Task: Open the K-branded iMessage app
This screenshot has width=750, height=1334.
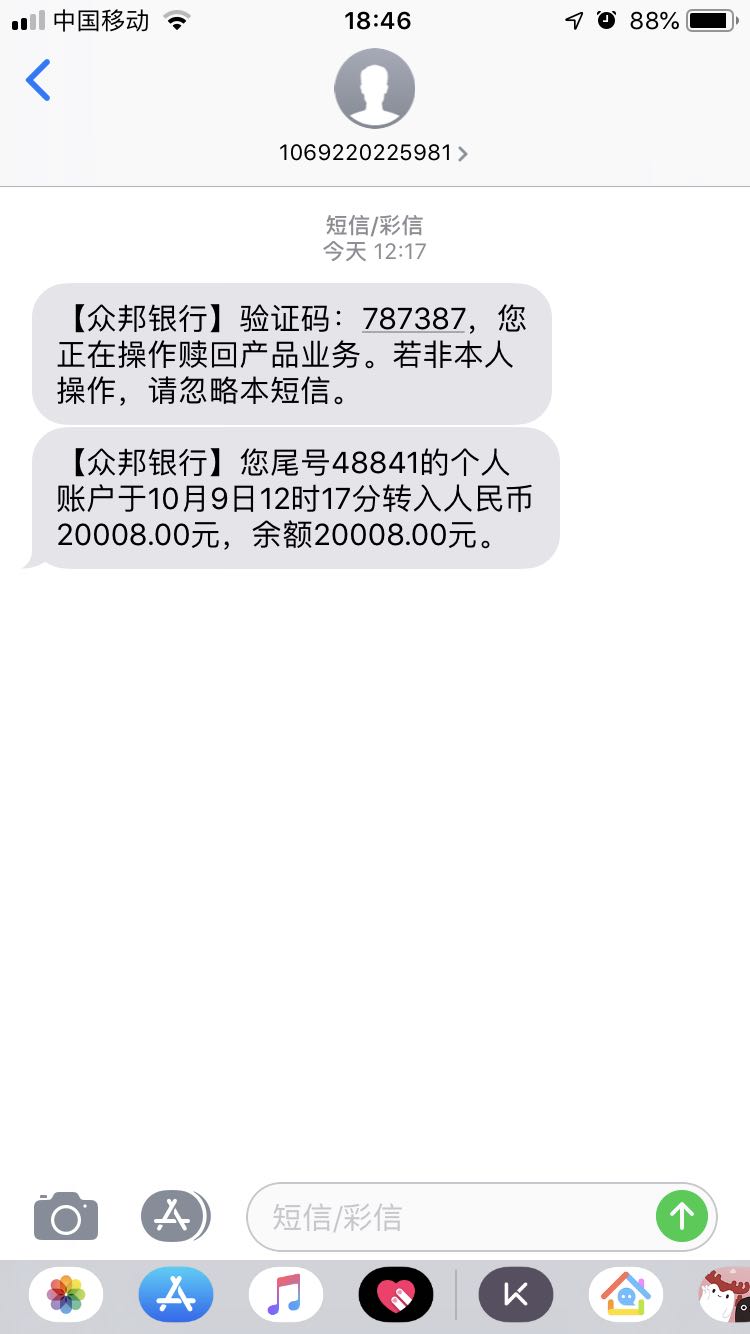Action: tap(516, 1293)
